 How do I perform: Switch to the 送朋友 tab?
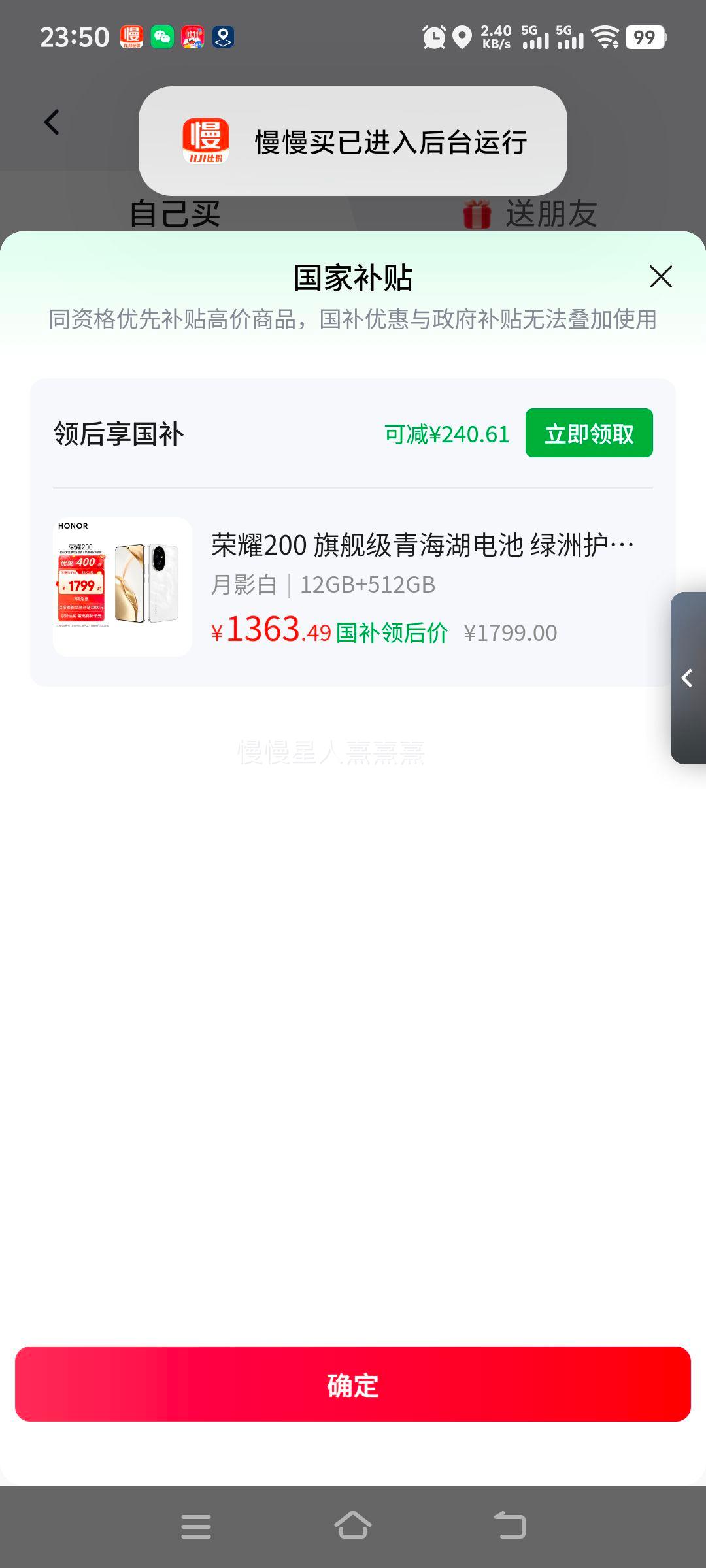552,210
